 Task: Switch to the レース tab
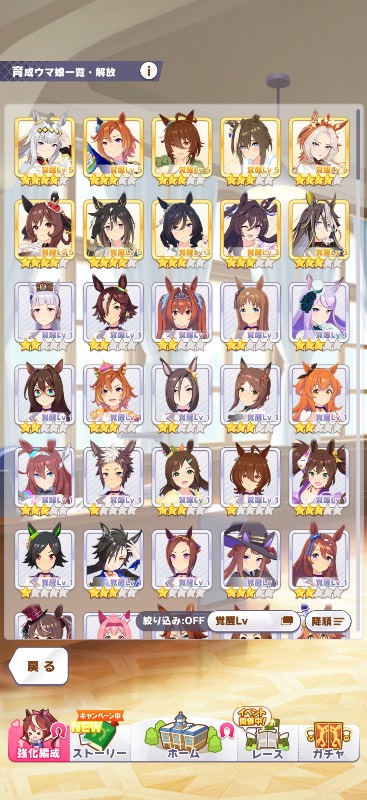tap(267, 736)
